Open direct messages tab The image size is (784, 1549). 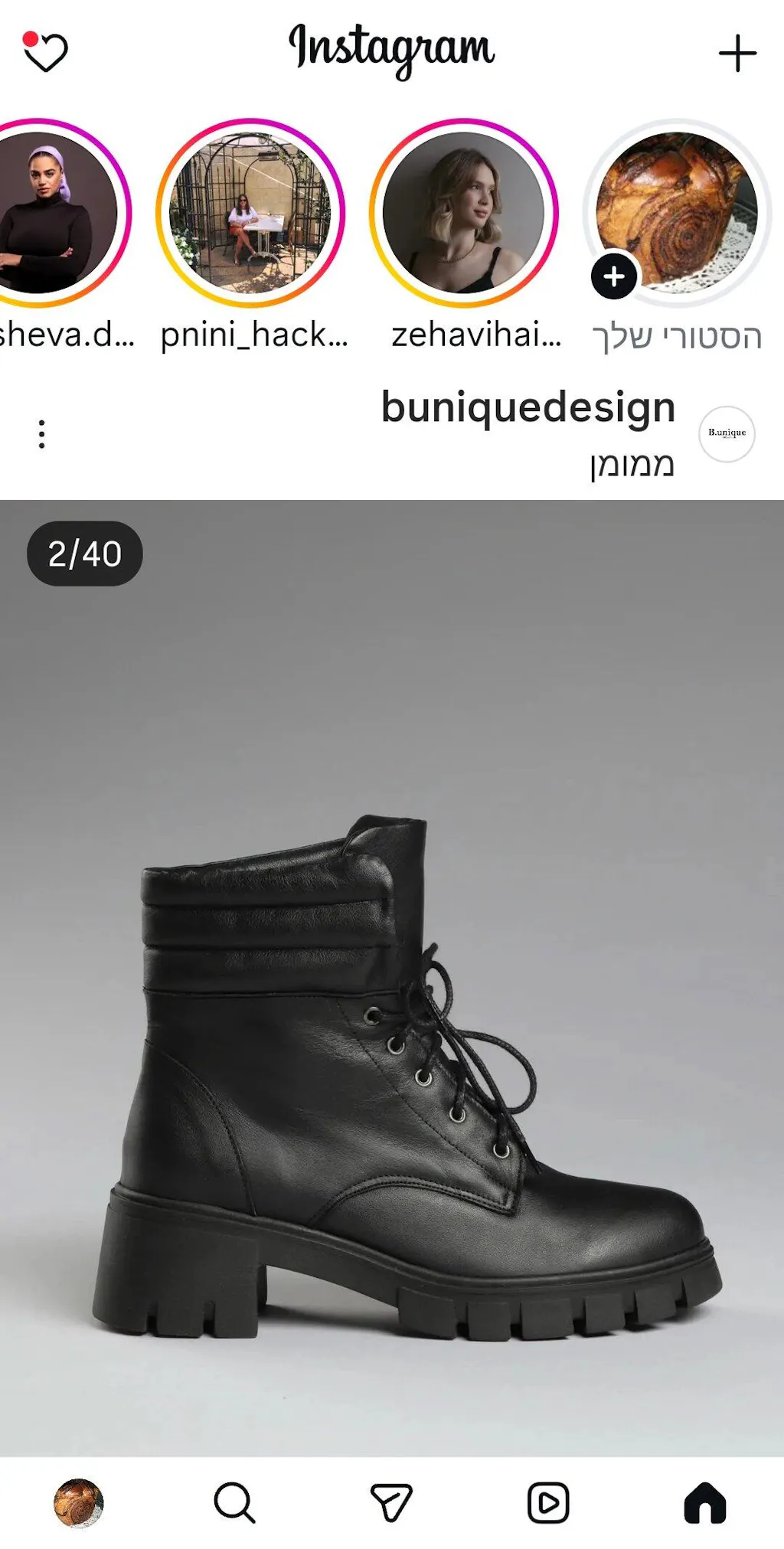(x=391, y=1503)
